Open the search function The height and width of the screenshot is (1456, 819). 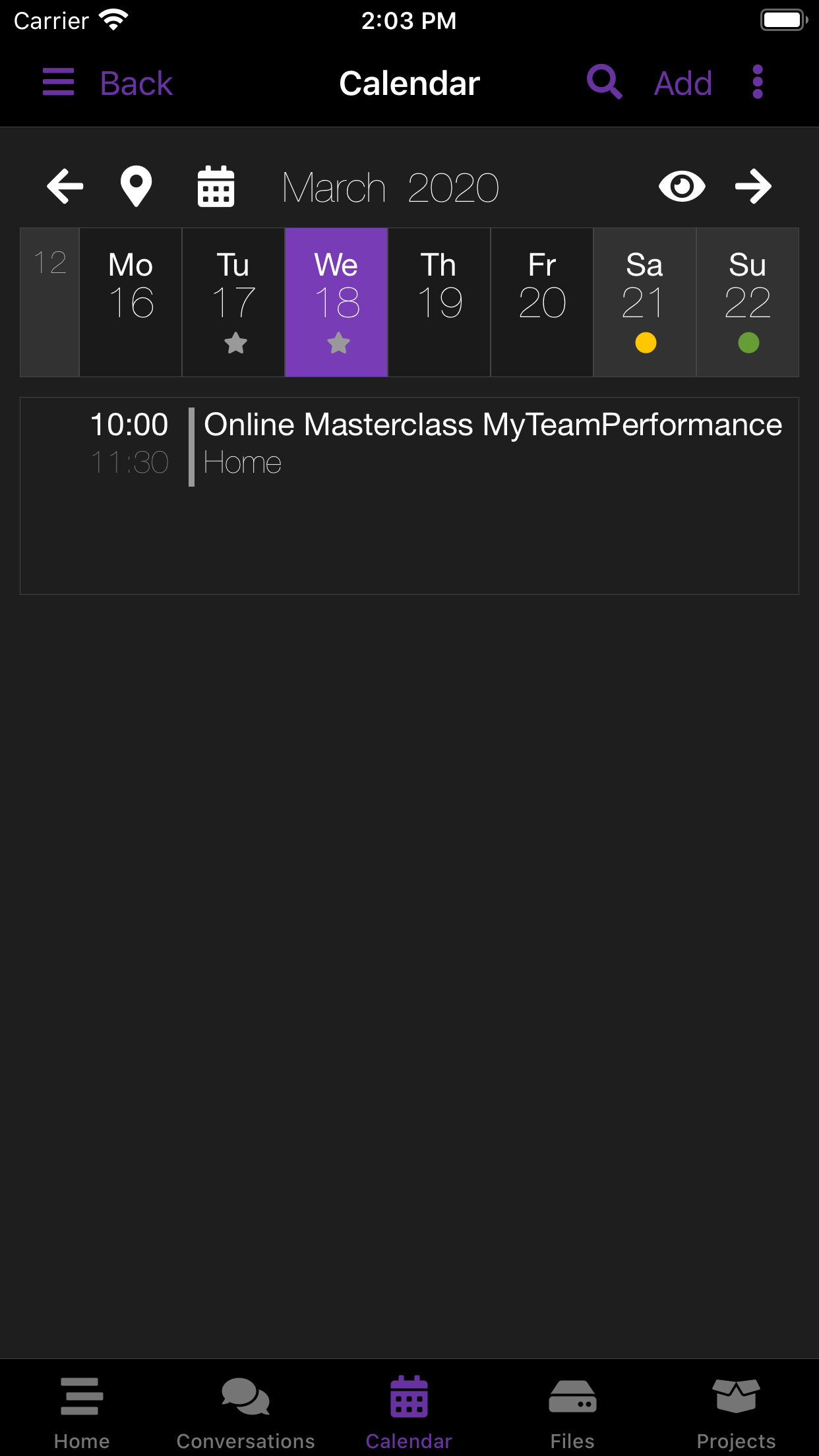pos(604,82)
